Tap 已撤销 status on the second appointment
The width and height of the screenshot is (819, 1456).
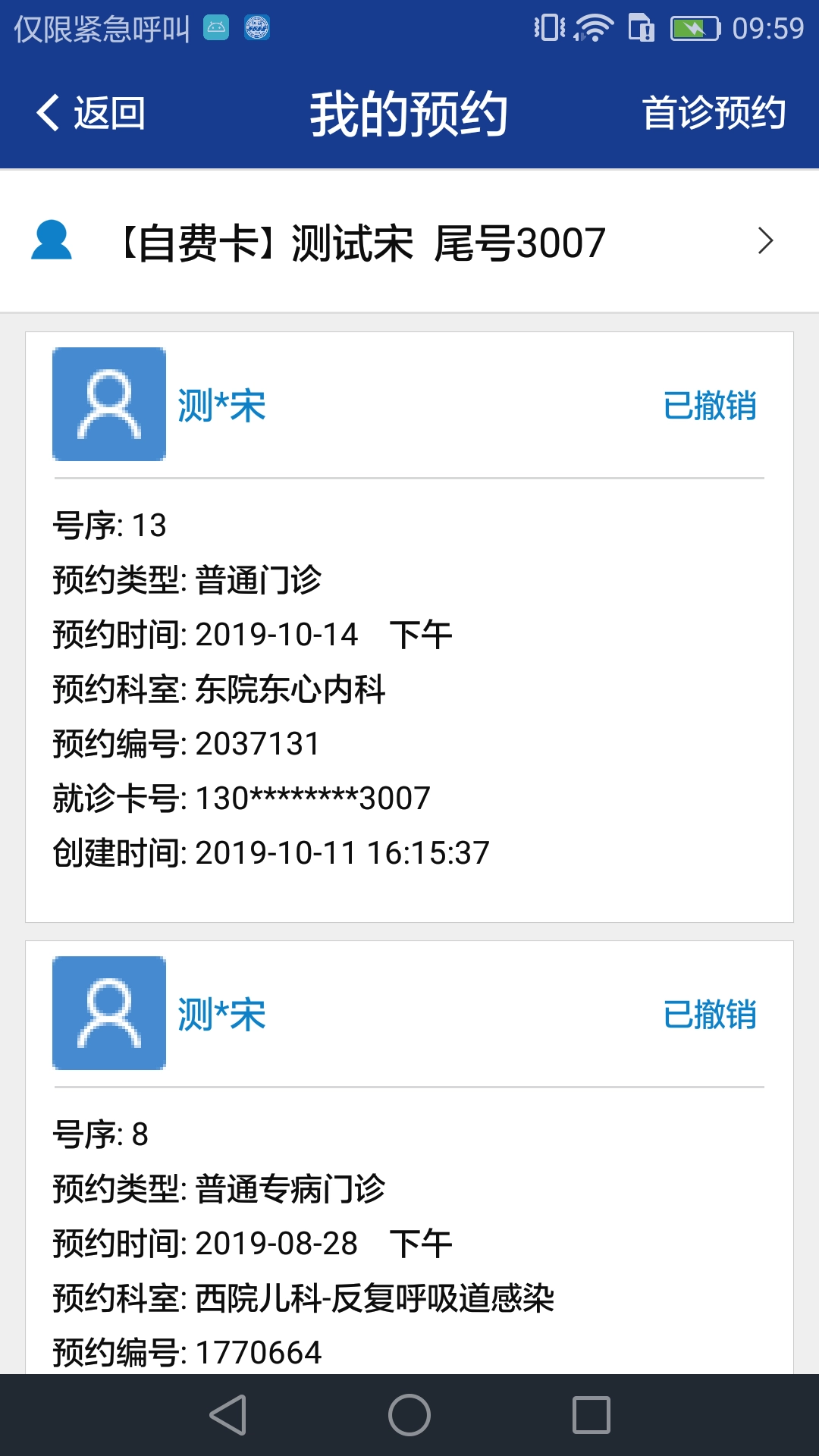711,1014
